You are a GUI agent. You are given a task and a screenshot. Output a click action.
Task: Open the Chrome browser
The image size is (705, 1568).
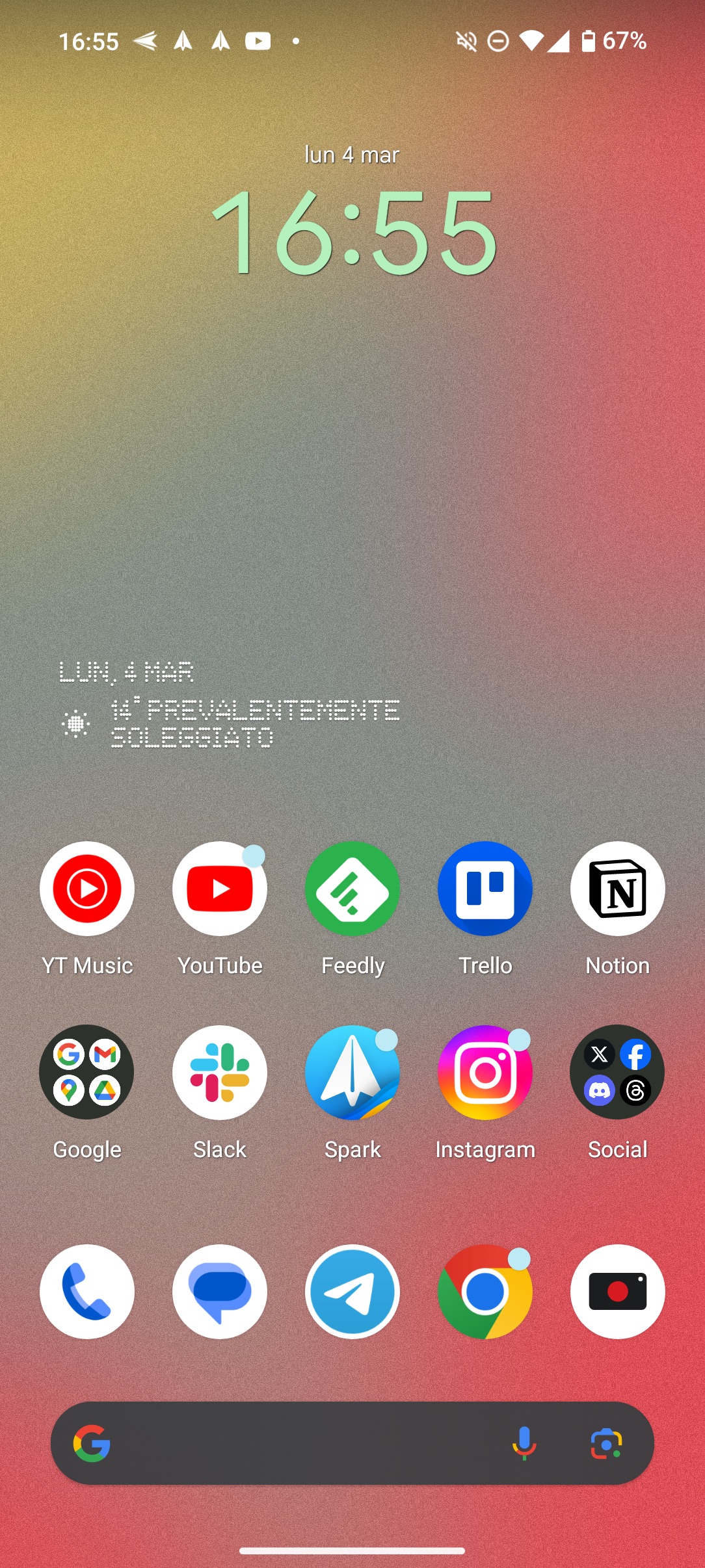(485, 1292)
